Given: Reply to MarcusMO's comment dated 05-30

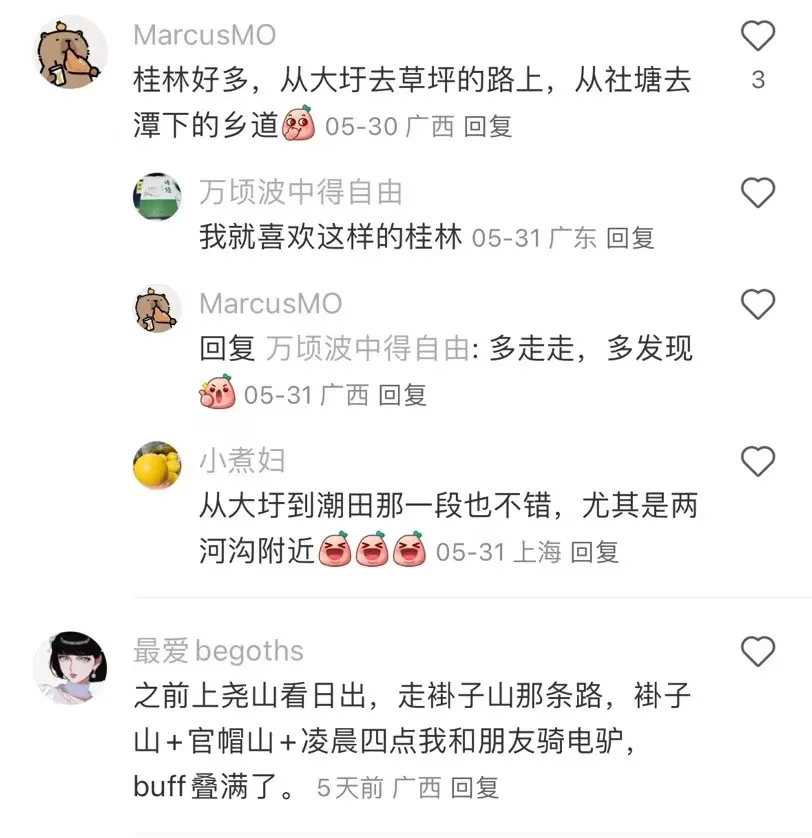Looking at the screenshot, I should [488, 126].
